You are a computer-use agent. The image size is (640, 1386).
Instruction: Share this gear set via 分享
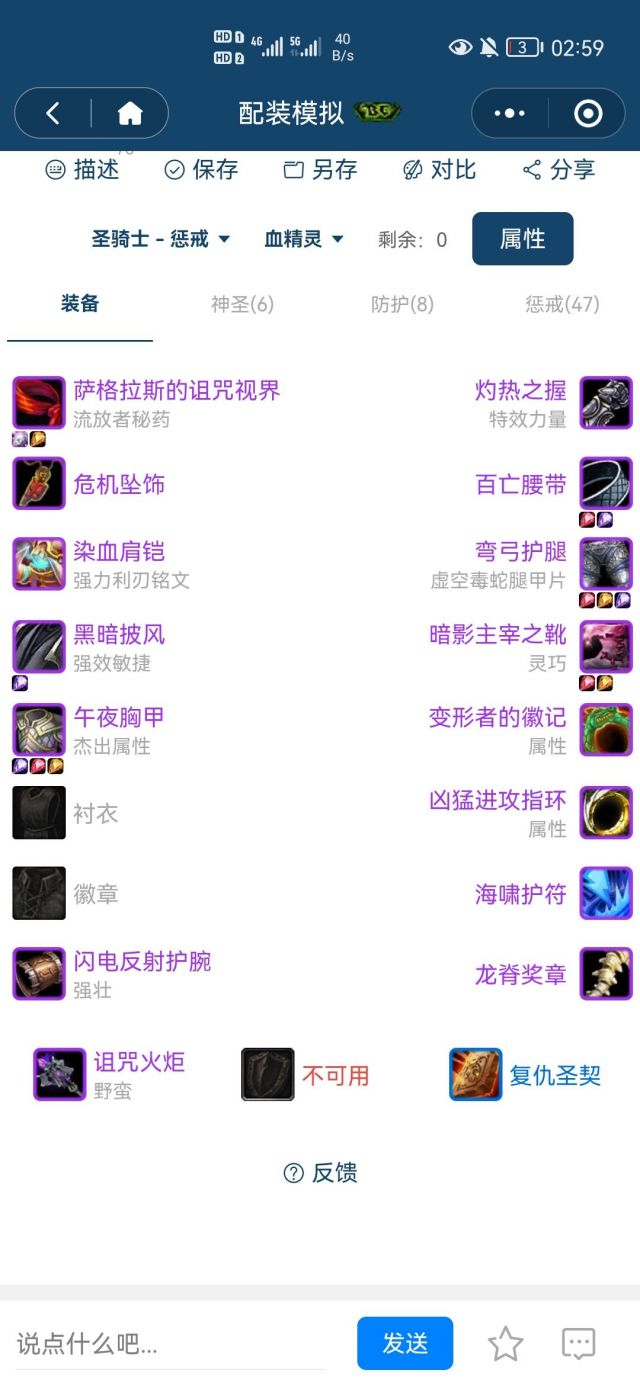559,170
